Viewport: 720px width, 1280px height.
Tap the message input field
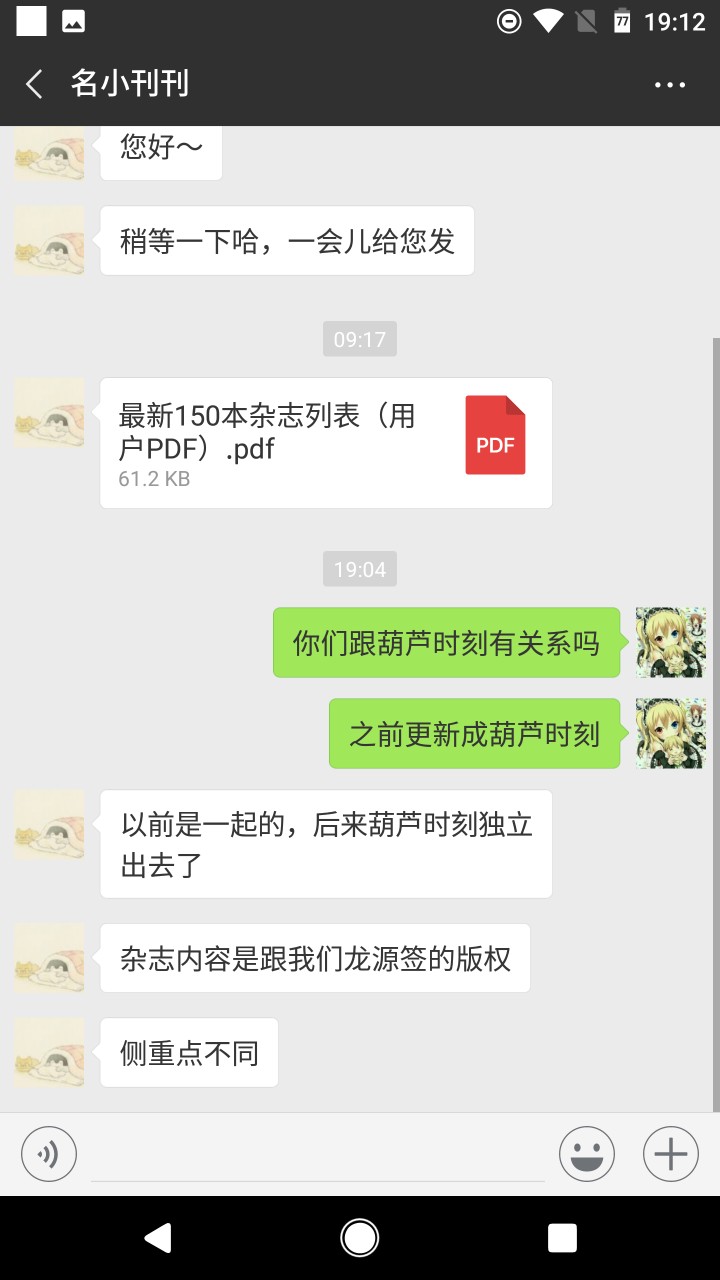[x=318, y=1154]
